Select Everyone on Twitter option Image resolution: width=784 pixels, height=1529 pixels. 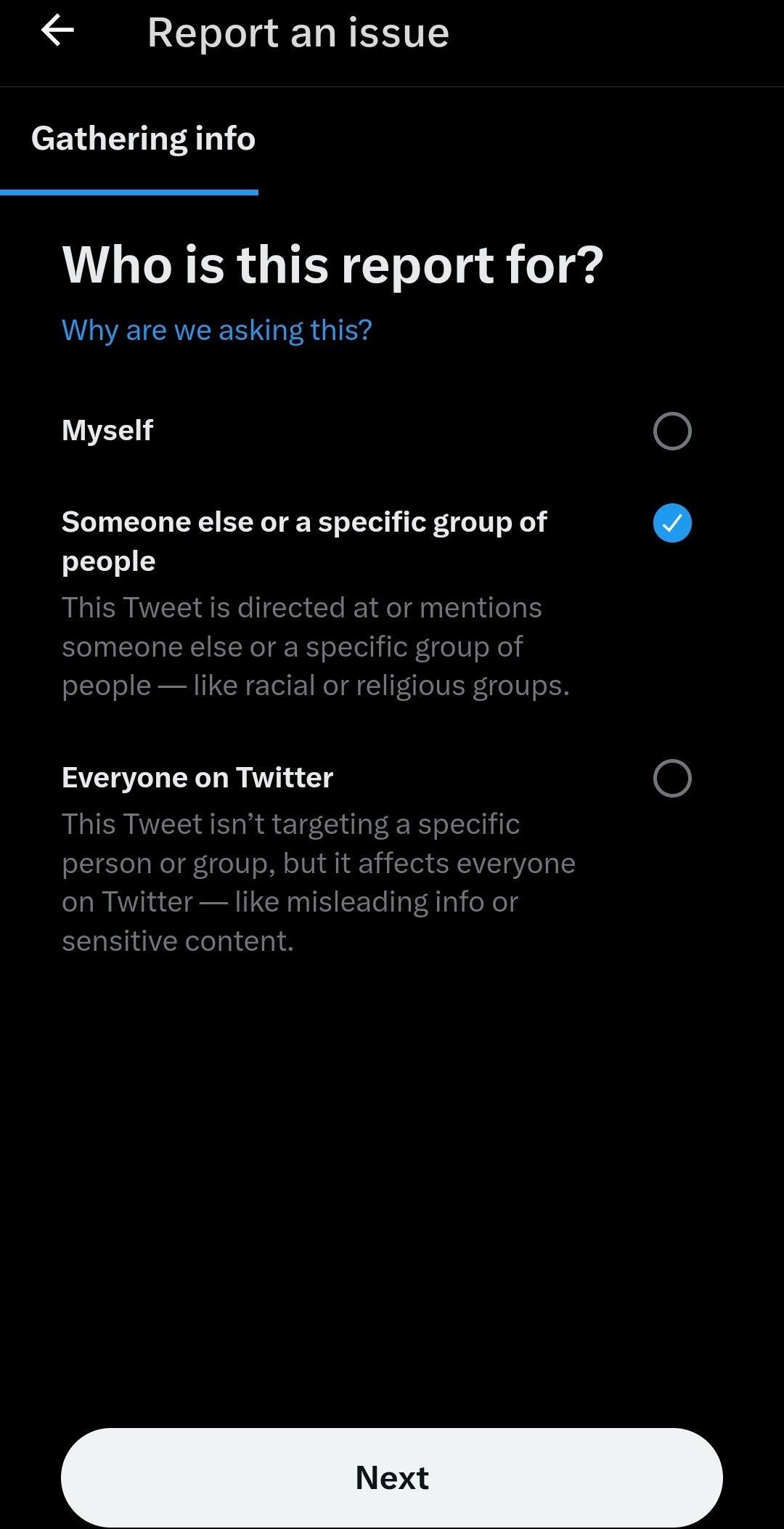pyautogui.click(x=671, y=778)
